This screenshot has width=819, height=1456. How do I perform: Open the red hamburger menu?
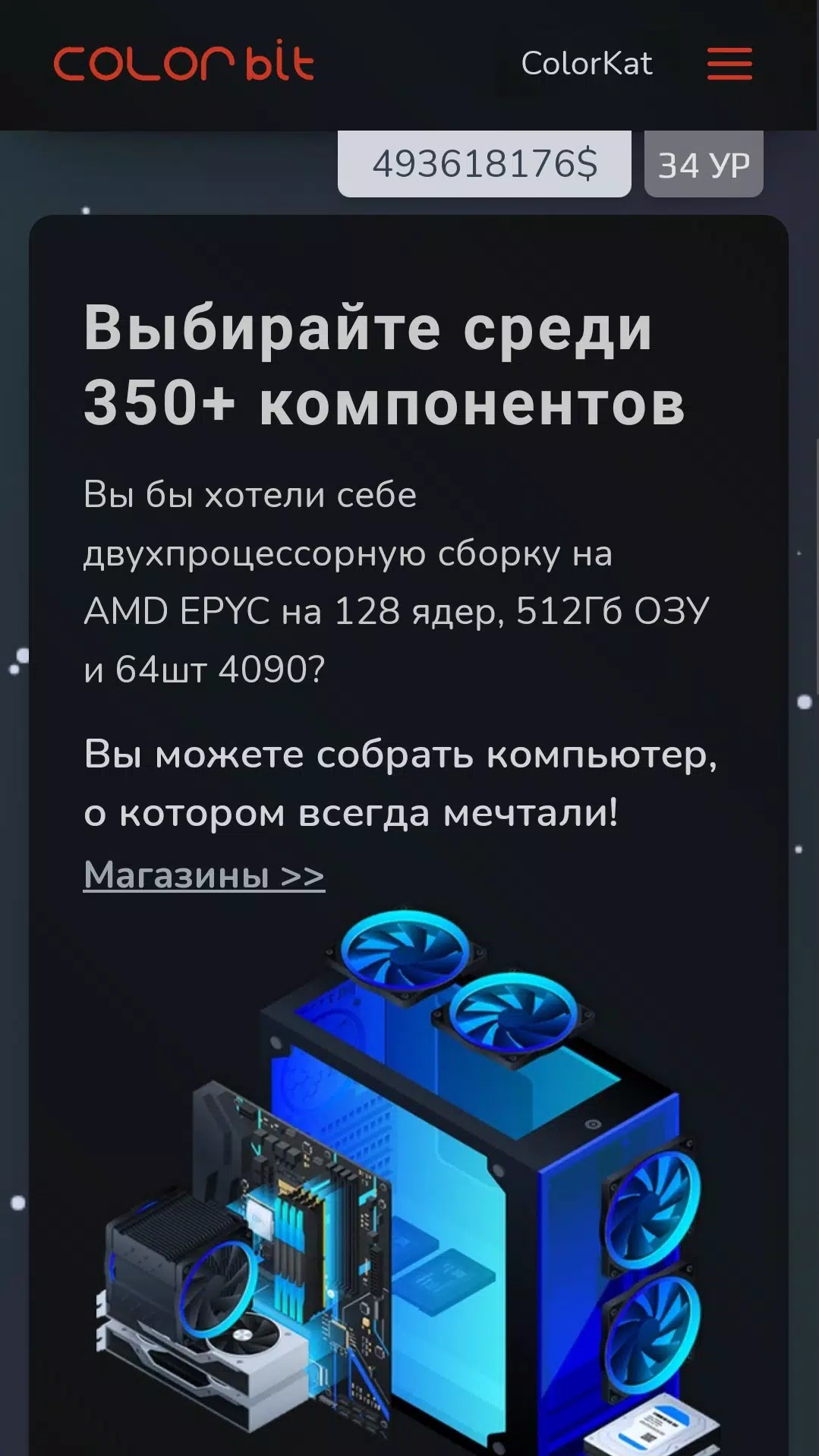pos(729,64)
